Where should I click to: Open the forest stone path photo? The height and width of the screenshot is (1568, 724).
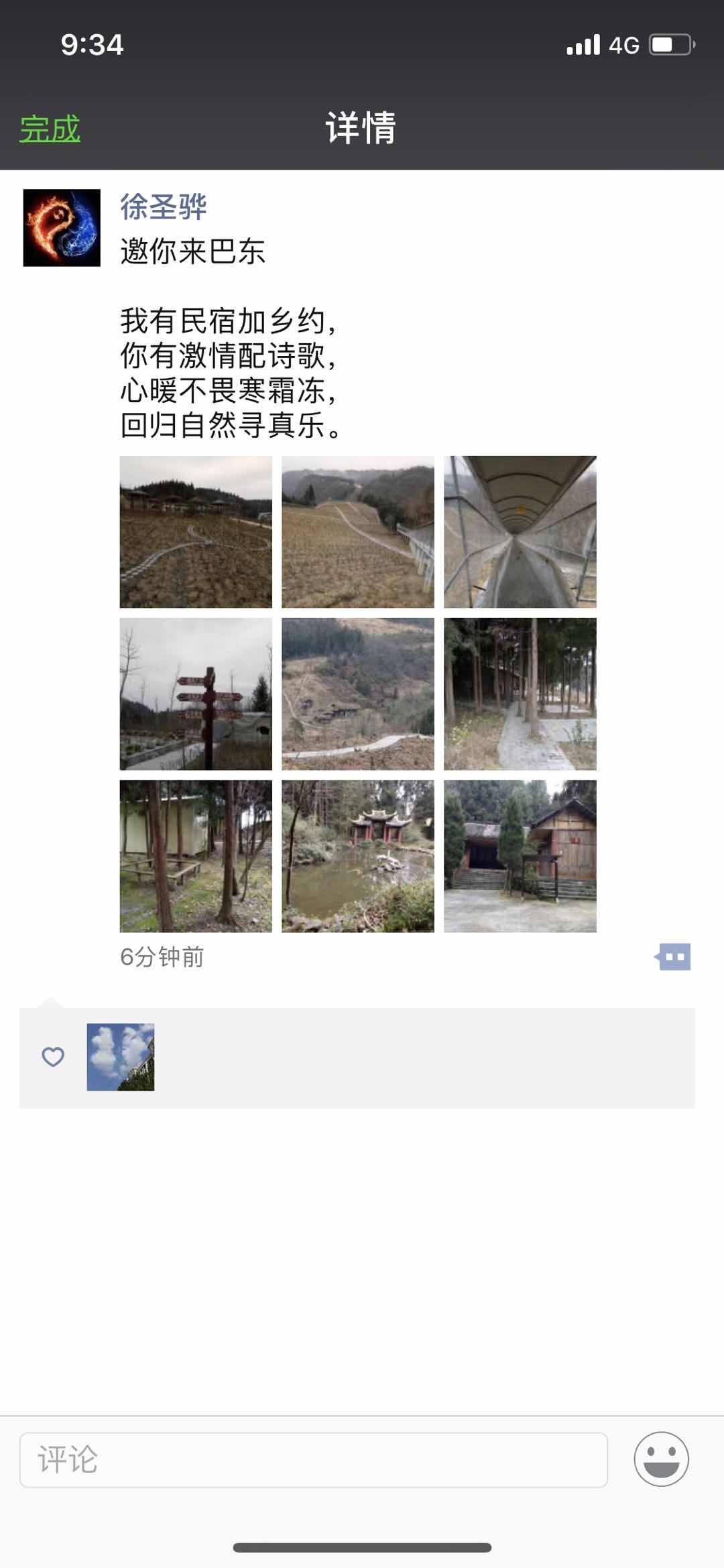(x=520, y=695)
